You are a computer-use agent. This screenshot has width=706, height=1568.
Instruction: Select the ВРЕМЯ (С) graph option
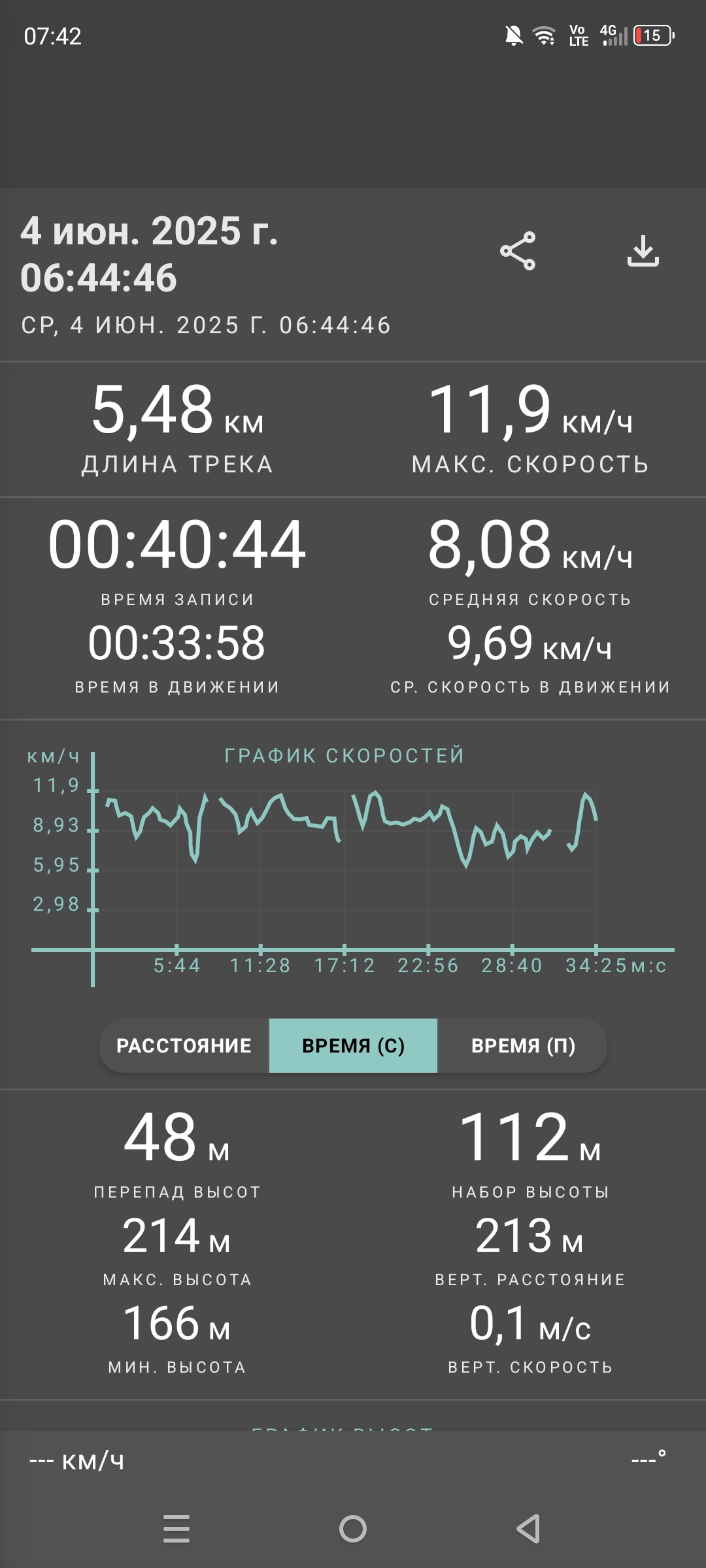tap(353, 1045)
